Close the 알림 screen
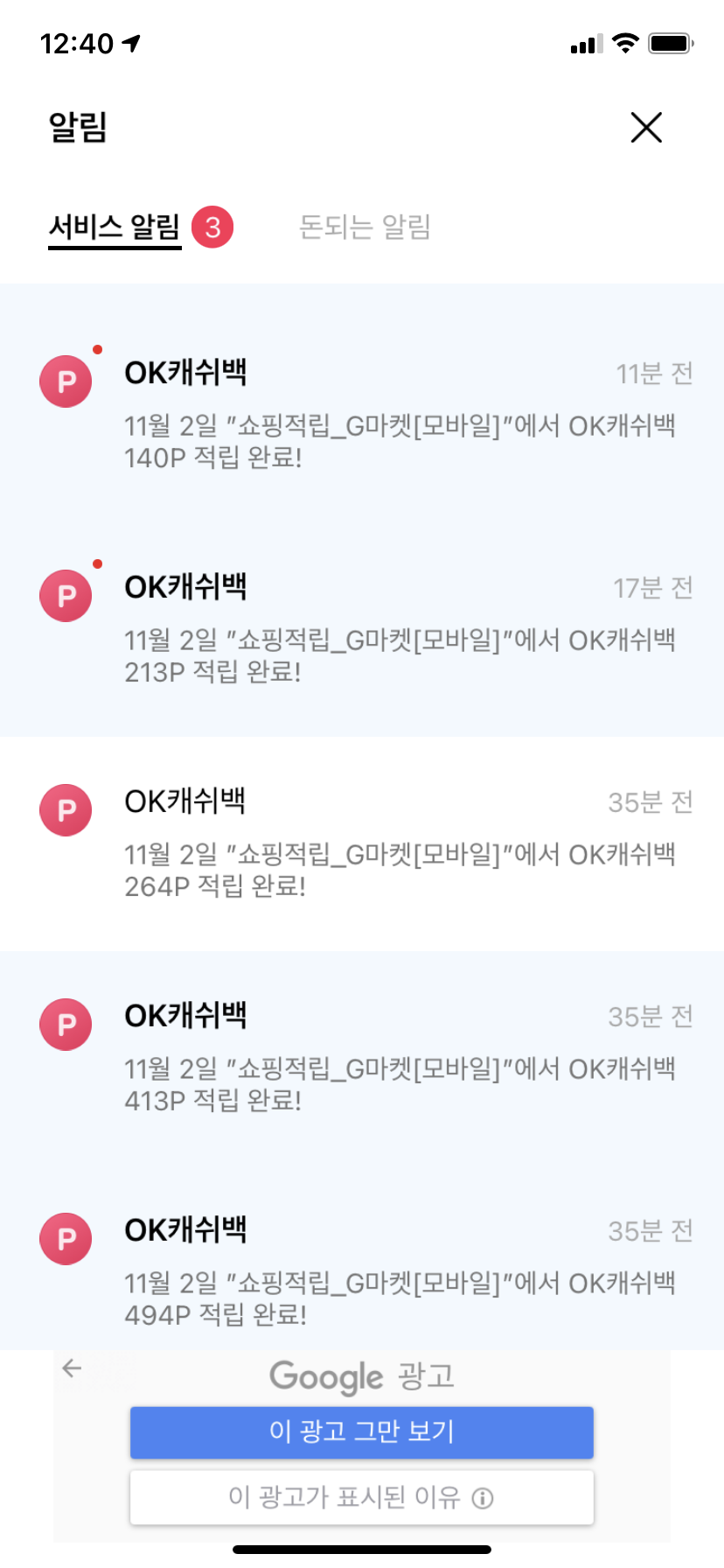 pyautogui.click(x=646, y=128)
